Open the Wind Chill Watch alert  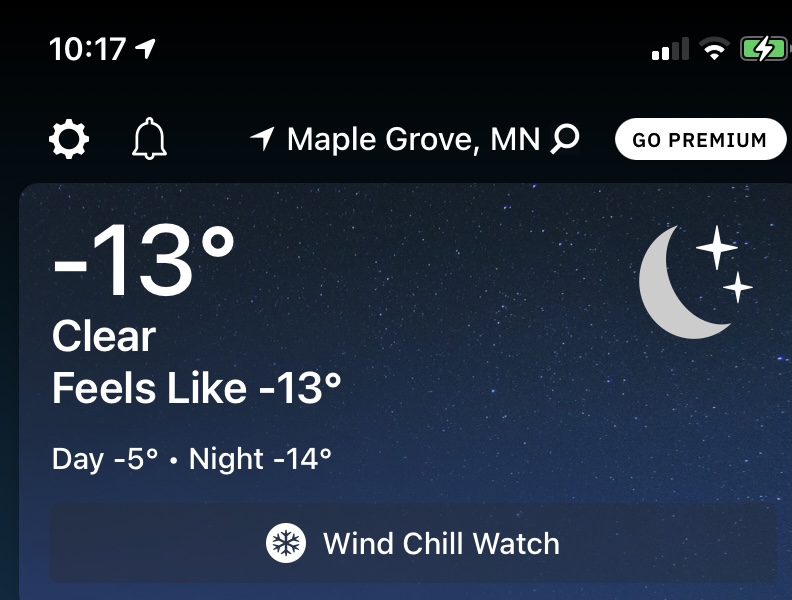pos(412,544)
